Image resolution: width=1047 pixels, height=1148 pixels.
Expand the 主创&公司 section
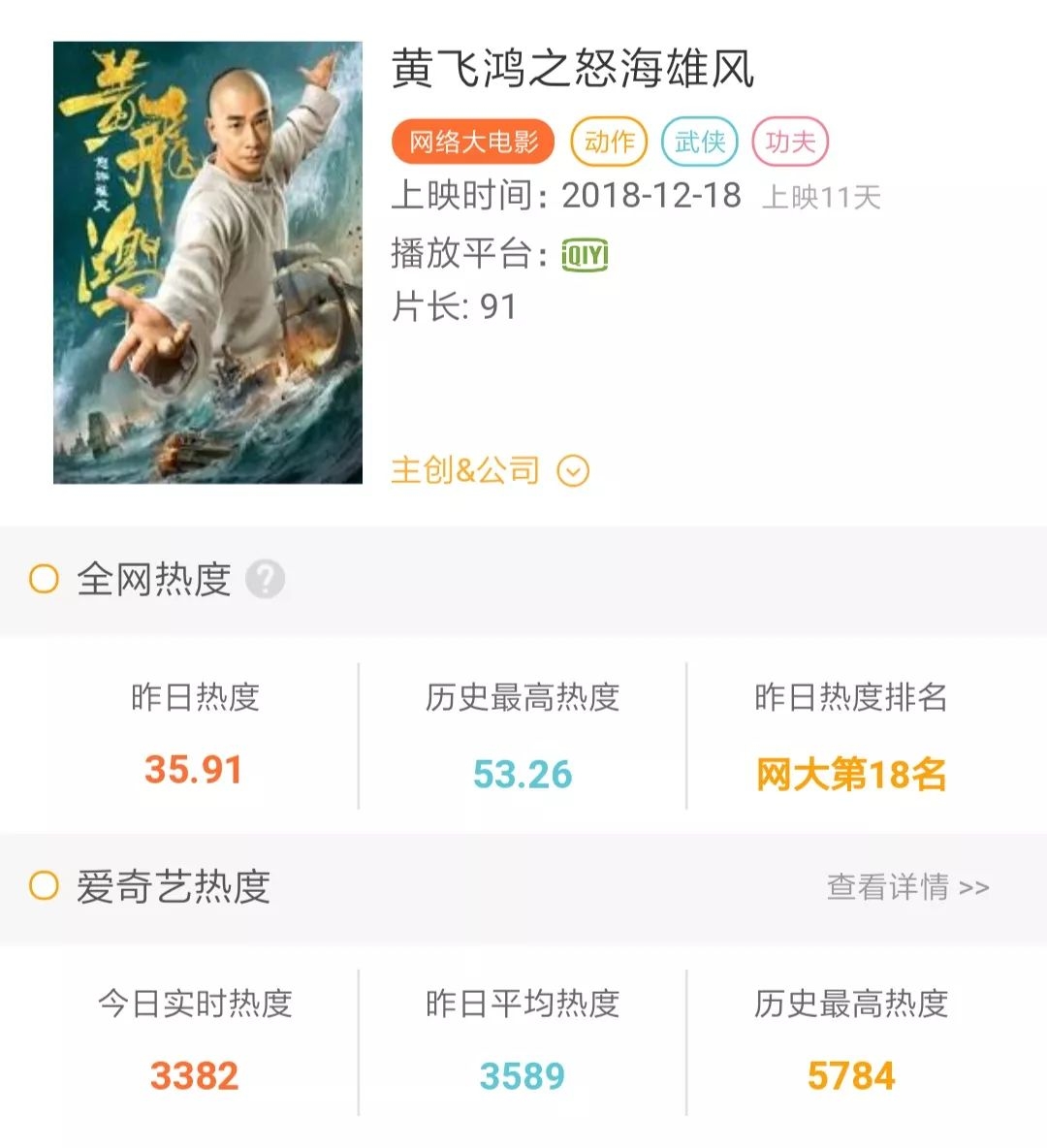pos(465,470)
